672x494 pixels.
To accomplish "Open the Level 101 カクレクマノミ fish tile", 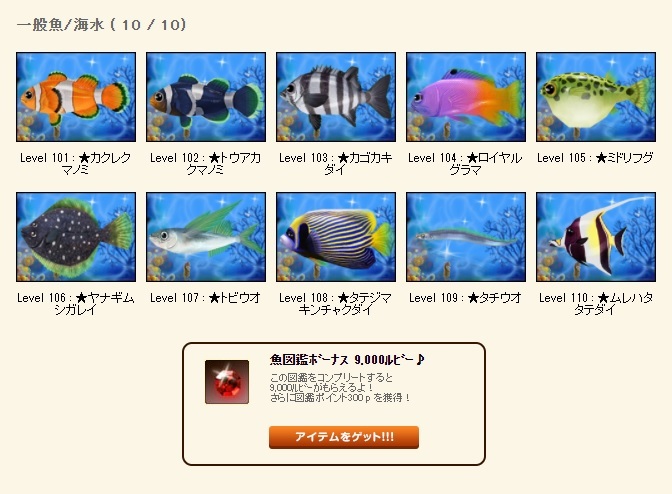I will pyautogui.click(x=76, y=97).
